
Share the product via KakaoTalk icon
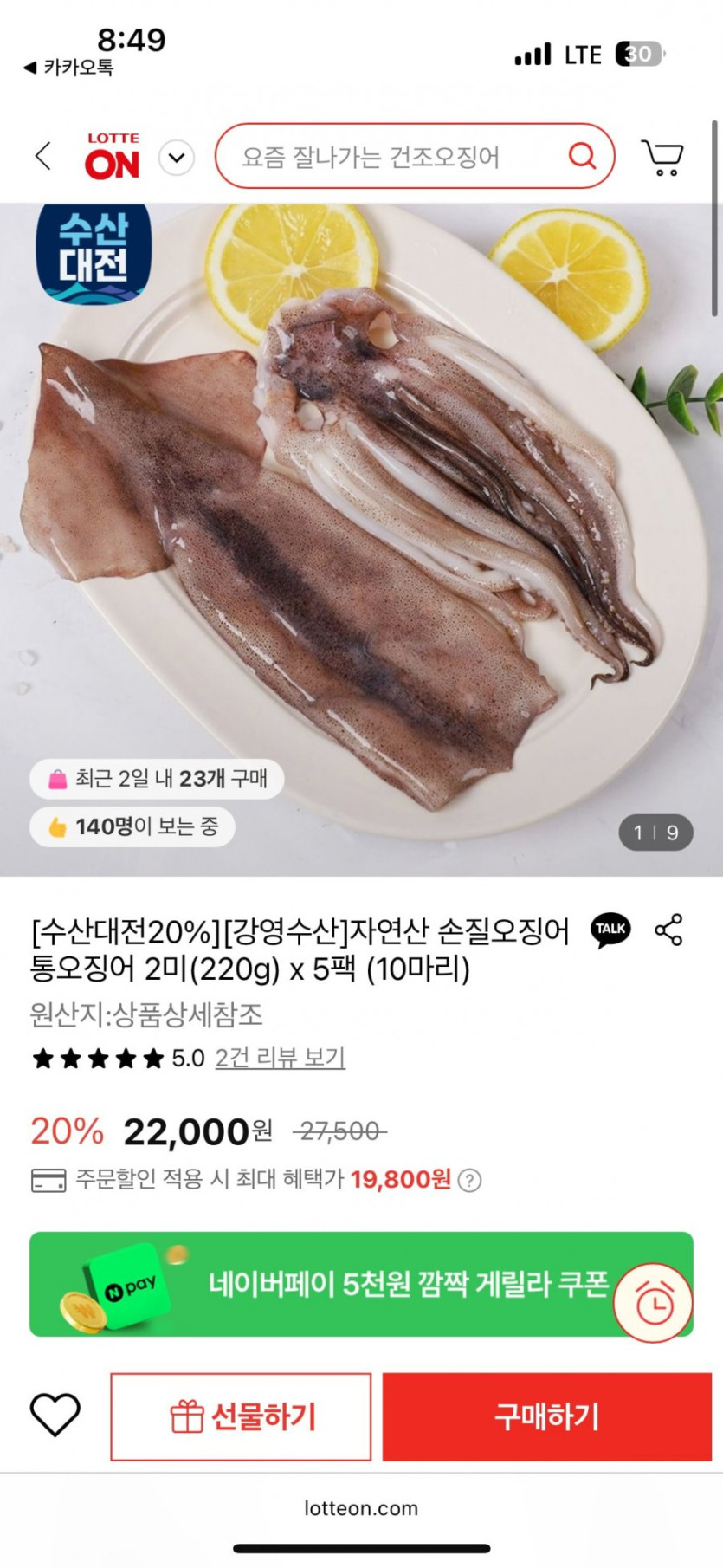(x=609, y=930)
